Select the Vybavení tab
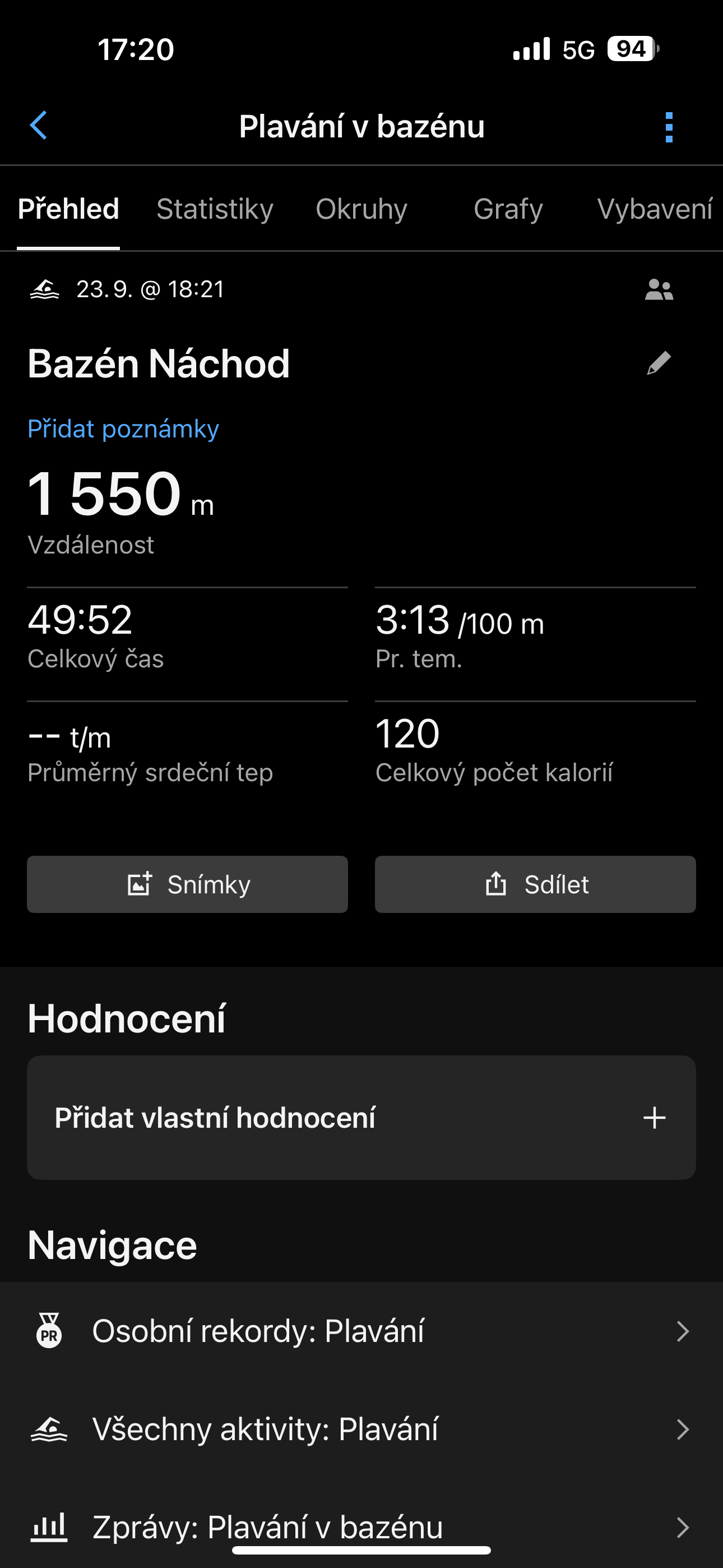The height and width of the screenshot is (1568, 723). coord(654,209)
